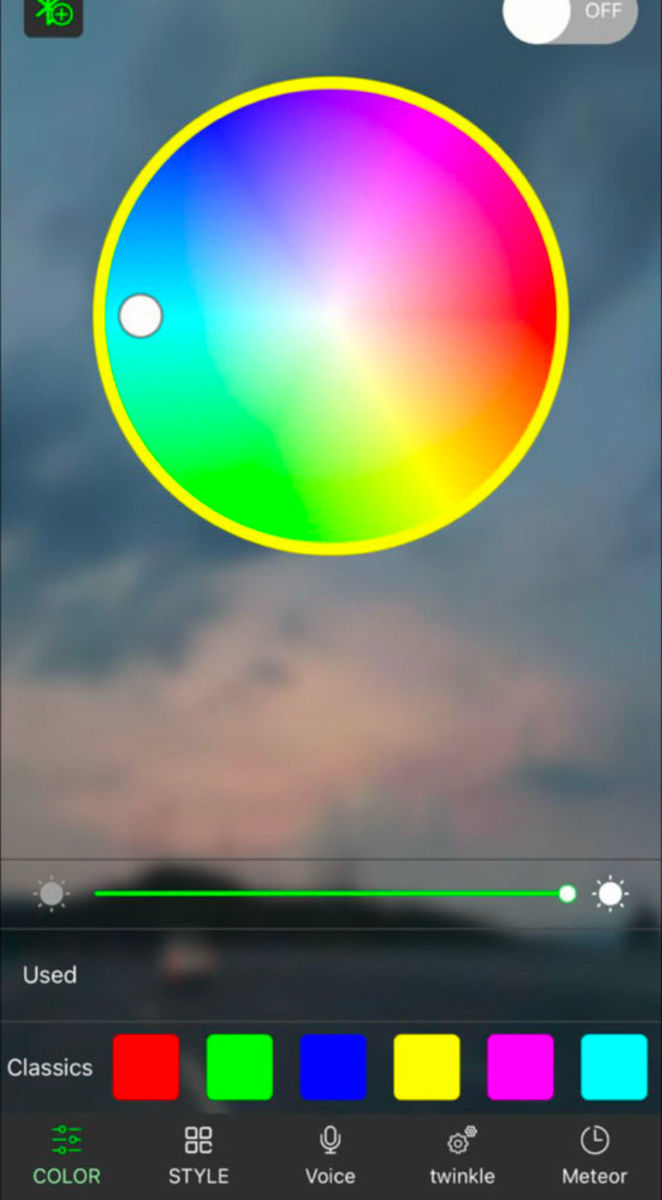Switch to the STYLE tab
Screen dimensions: 662x1200
tap(198, 1155)
